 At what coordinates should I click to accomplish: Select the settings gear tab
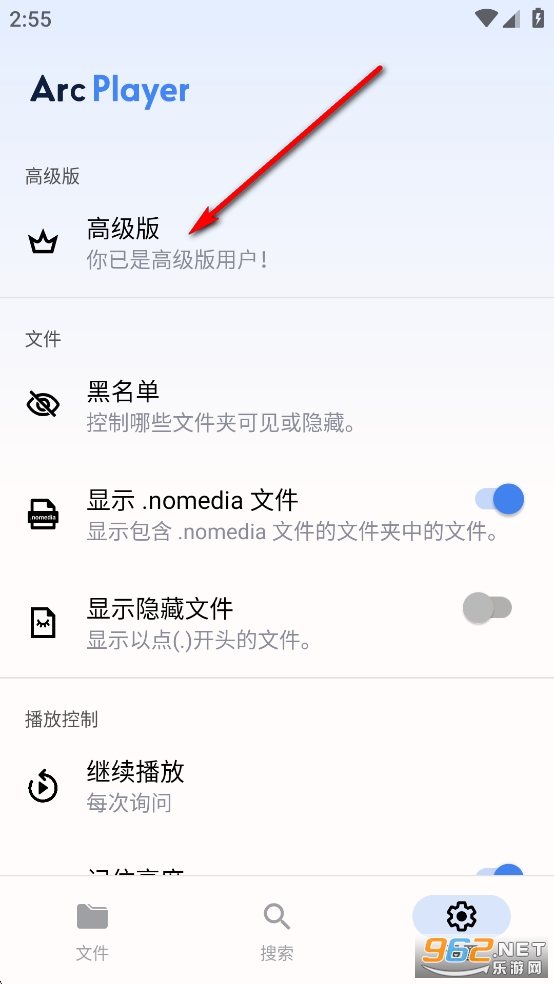point(461,917)
